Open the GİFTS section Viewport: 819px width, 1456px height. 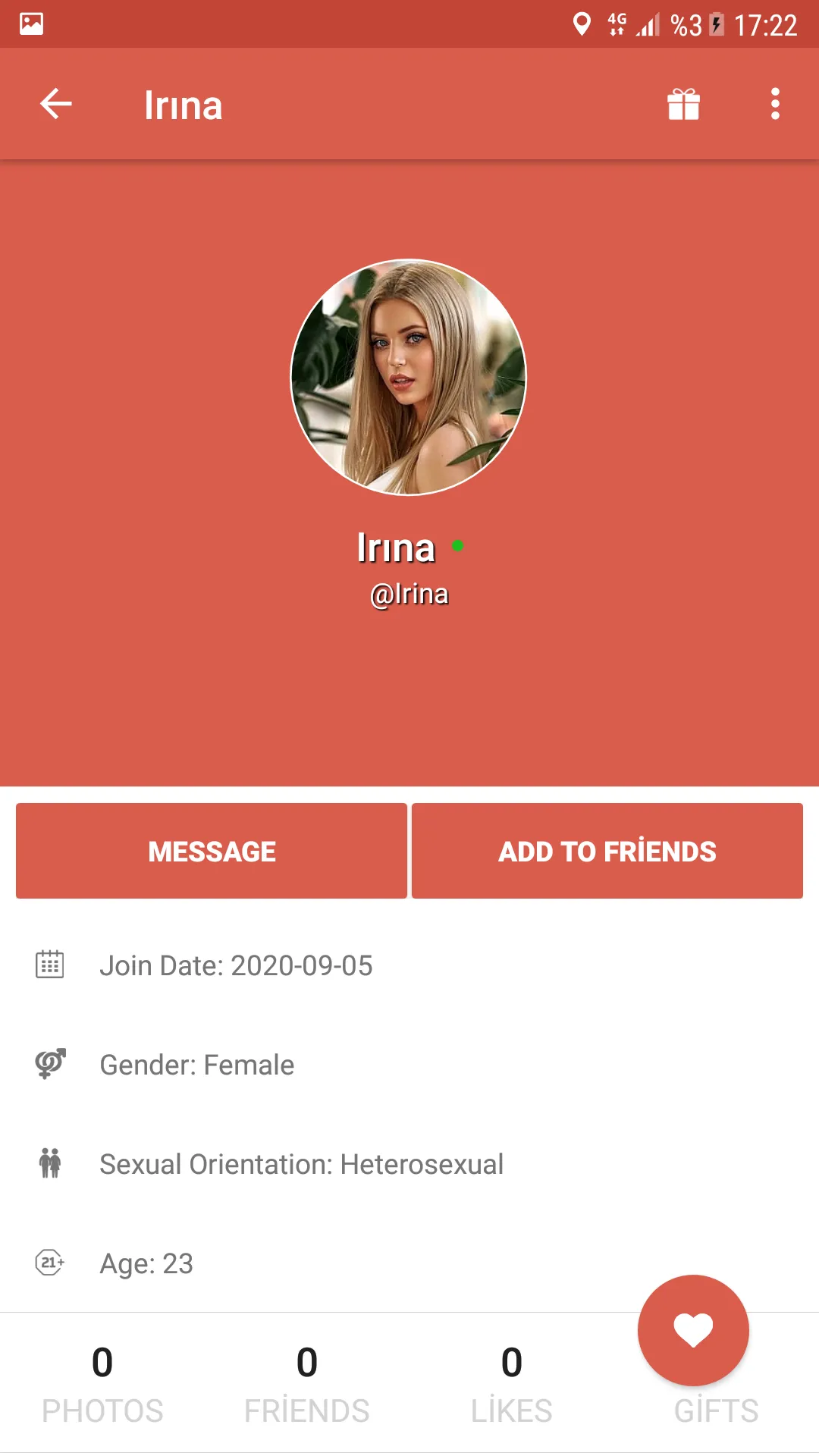pos(717,1410)
